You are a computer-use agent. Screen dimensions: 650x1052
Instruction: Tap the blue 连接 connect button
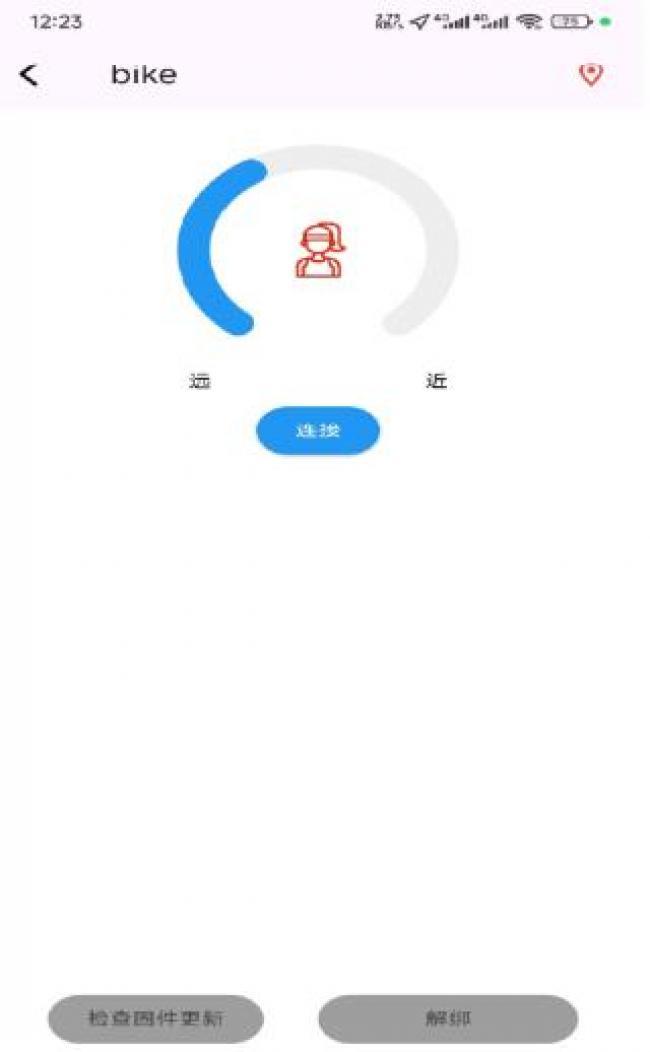point(318,431)
